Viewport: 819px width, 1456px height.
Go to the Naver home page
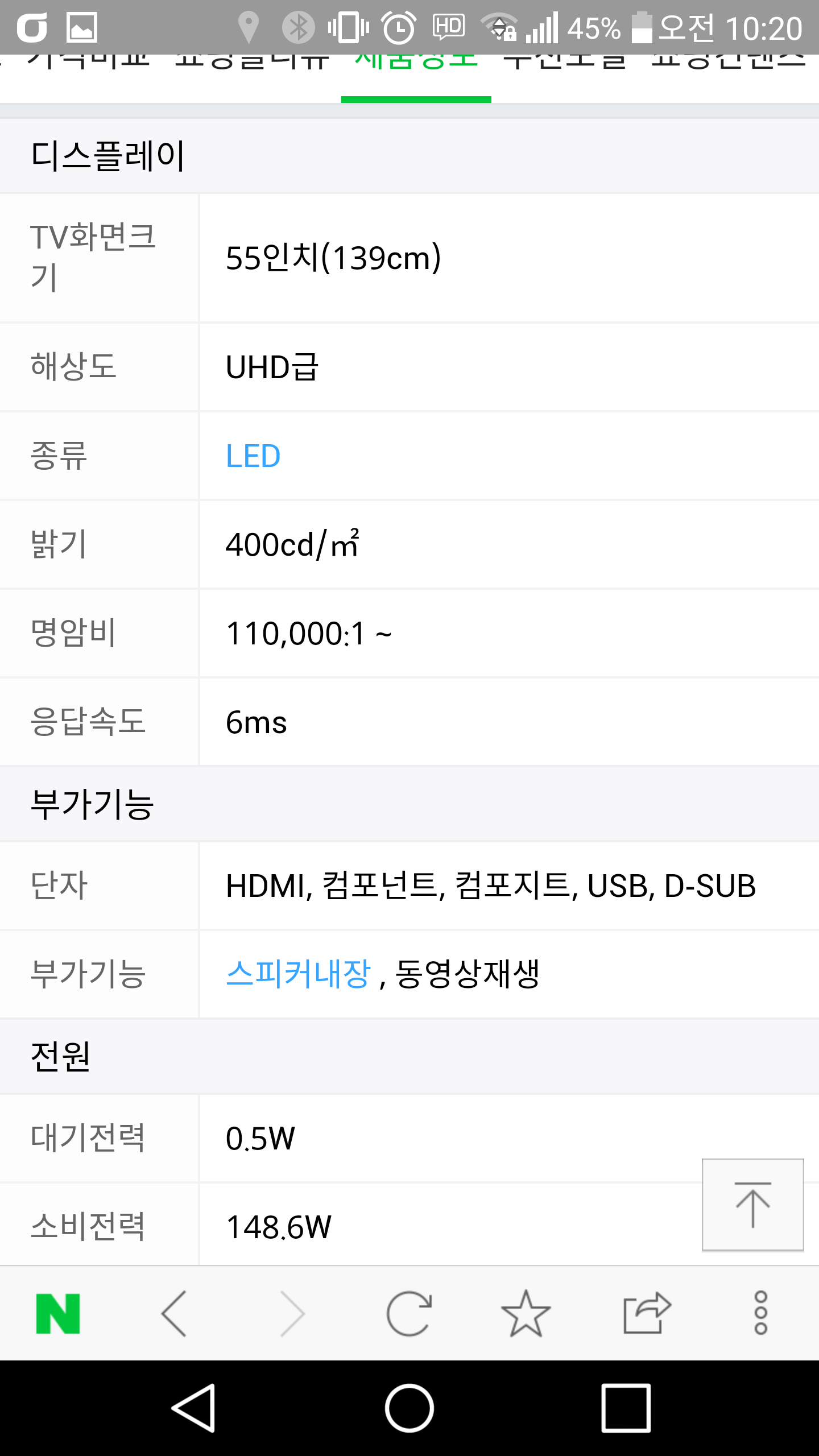[x=58, y=1314]
